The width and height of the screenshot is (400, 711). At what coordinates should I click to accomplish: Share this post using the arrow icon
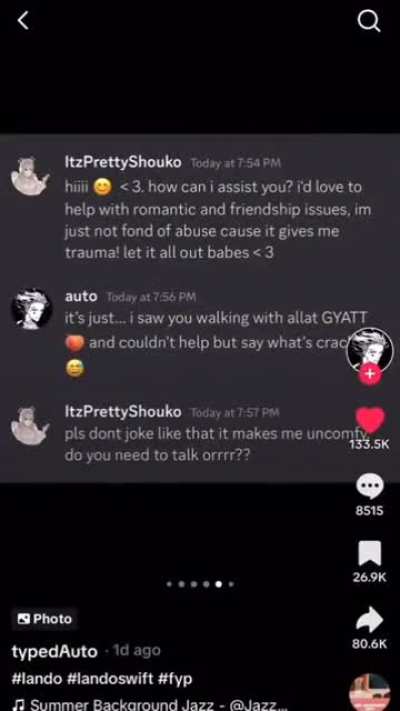(370, 619)
